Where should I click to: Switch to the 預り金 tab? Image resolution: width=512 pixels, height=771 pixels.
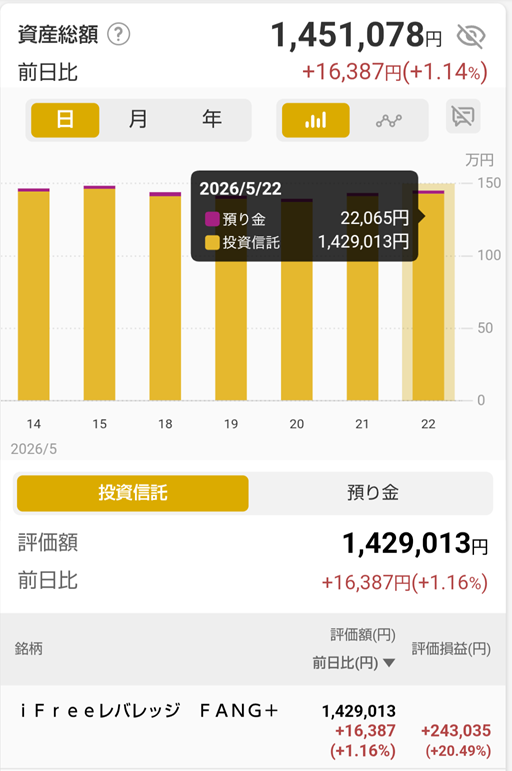[373, 493]
